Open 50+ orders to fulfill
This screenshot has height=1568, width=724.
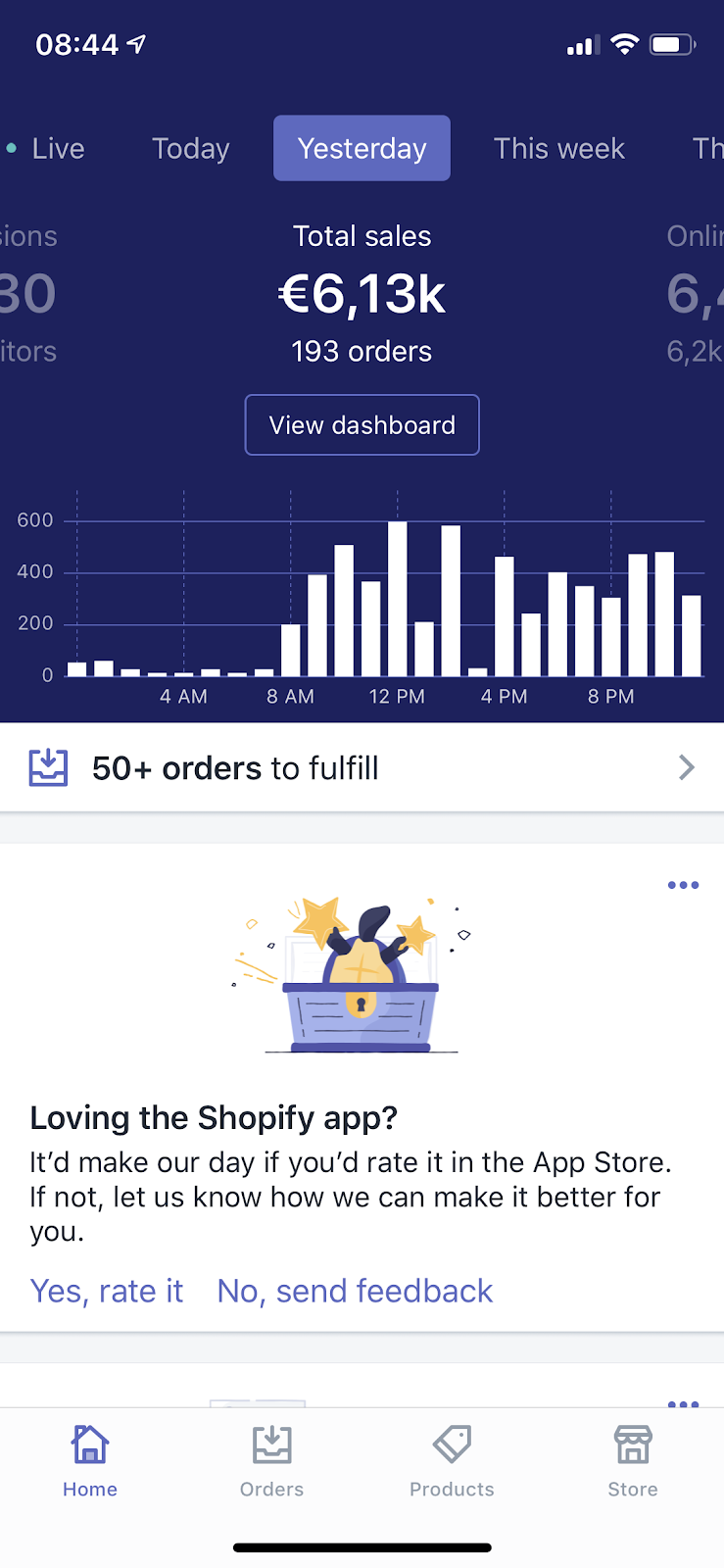tap(362, 767)
